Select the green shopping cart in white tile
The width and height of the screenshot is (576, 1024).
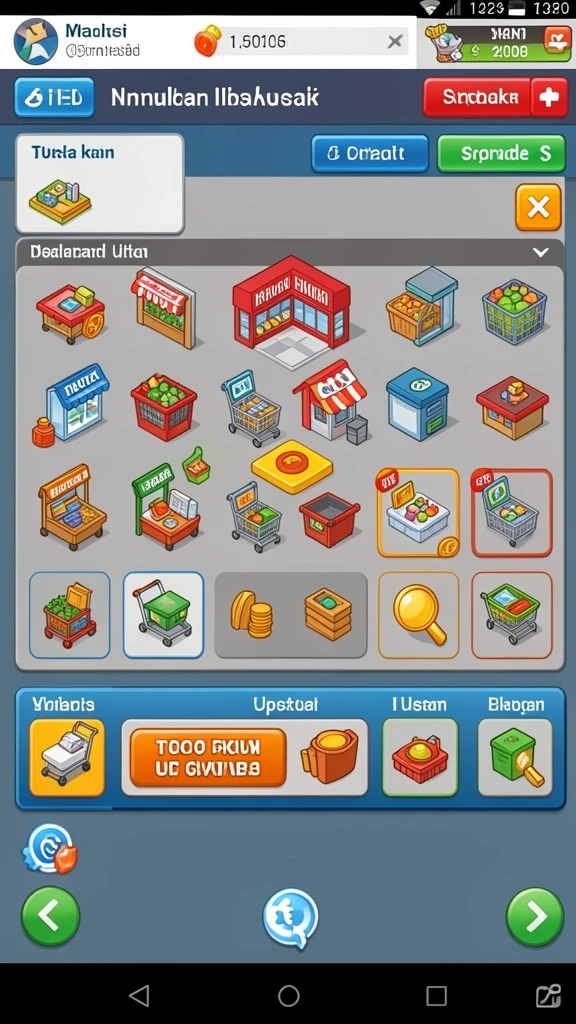163,615
